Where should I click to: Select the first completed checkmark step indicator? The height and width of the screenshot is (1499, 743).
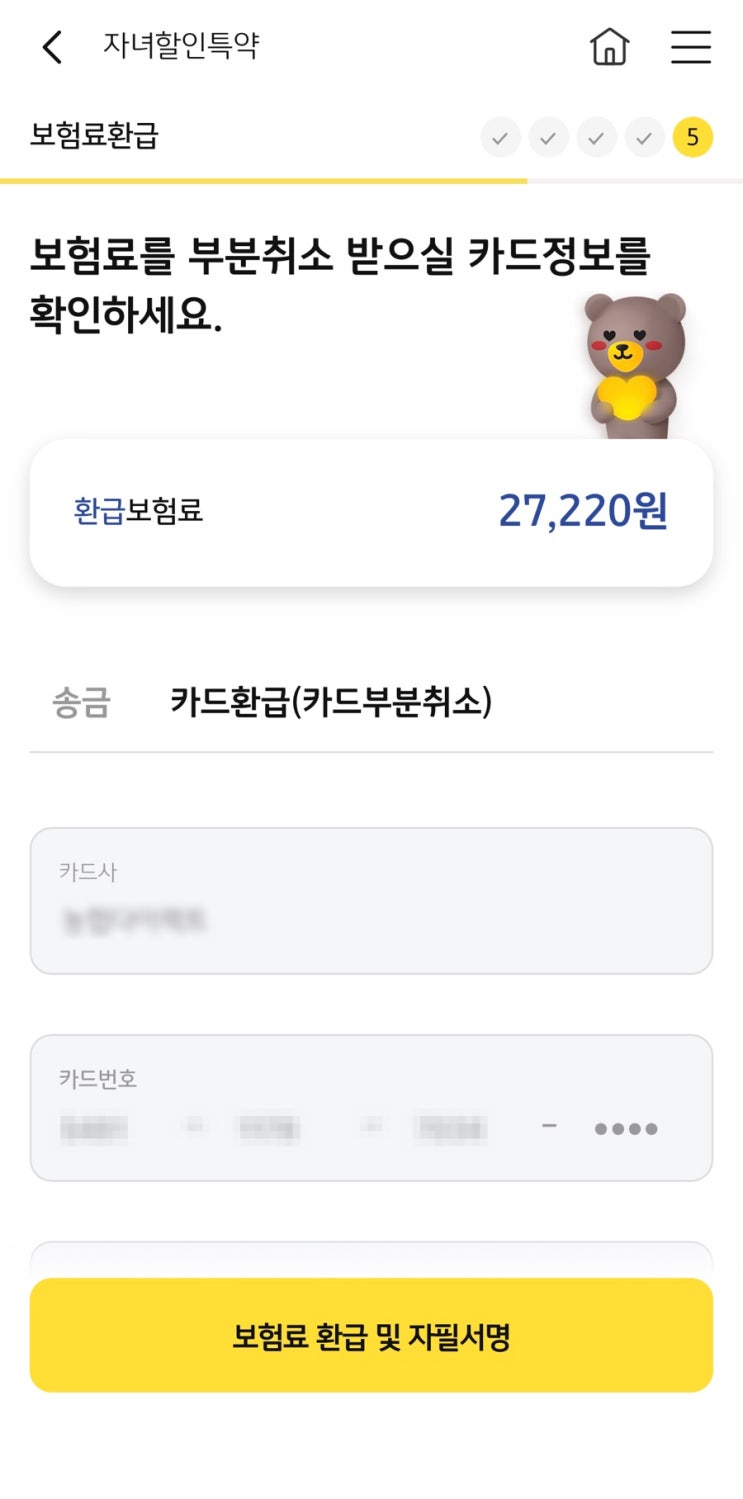pyautogui.click(x=501, y=138)
